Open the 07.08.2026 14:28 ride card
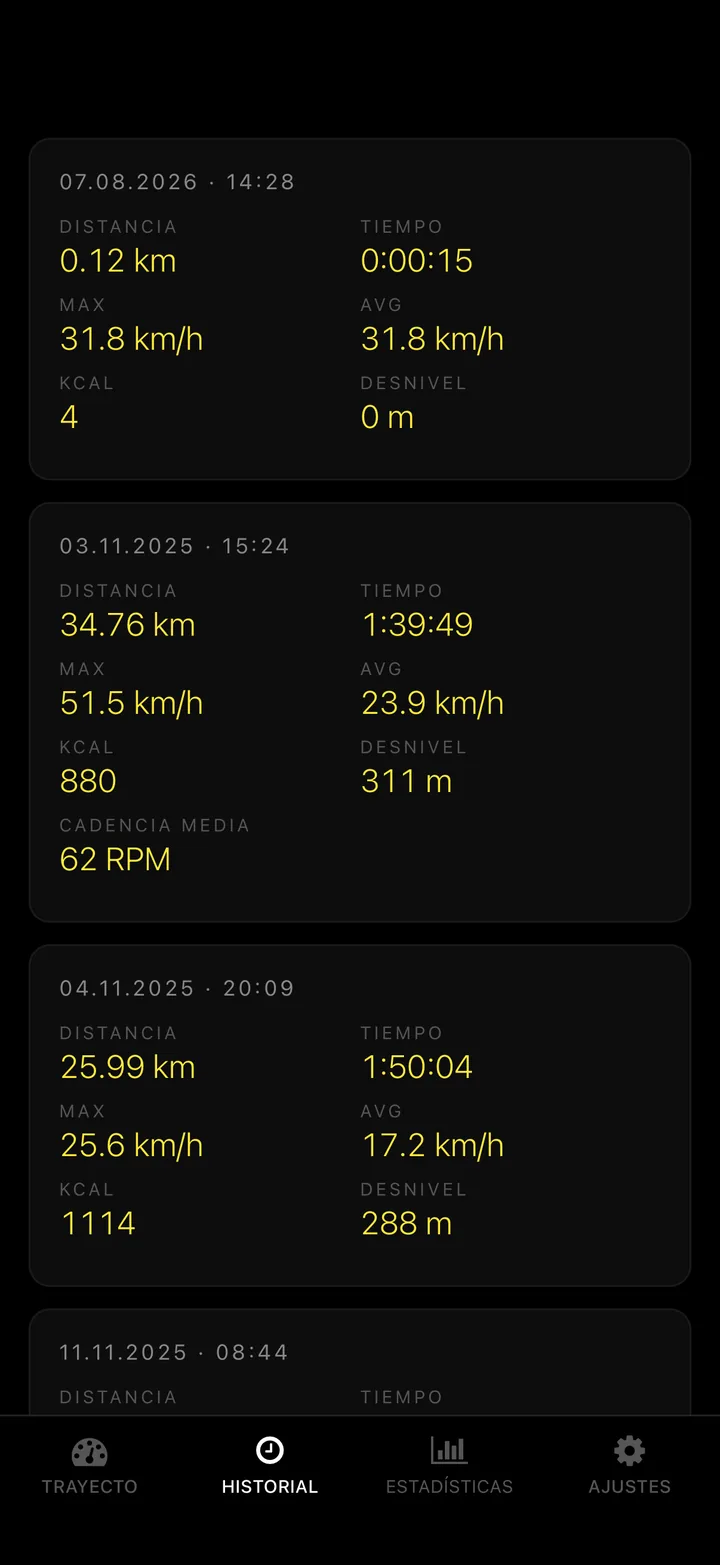Image resolution: width=720 pixels, height=1565 pixels. (360, 309)
